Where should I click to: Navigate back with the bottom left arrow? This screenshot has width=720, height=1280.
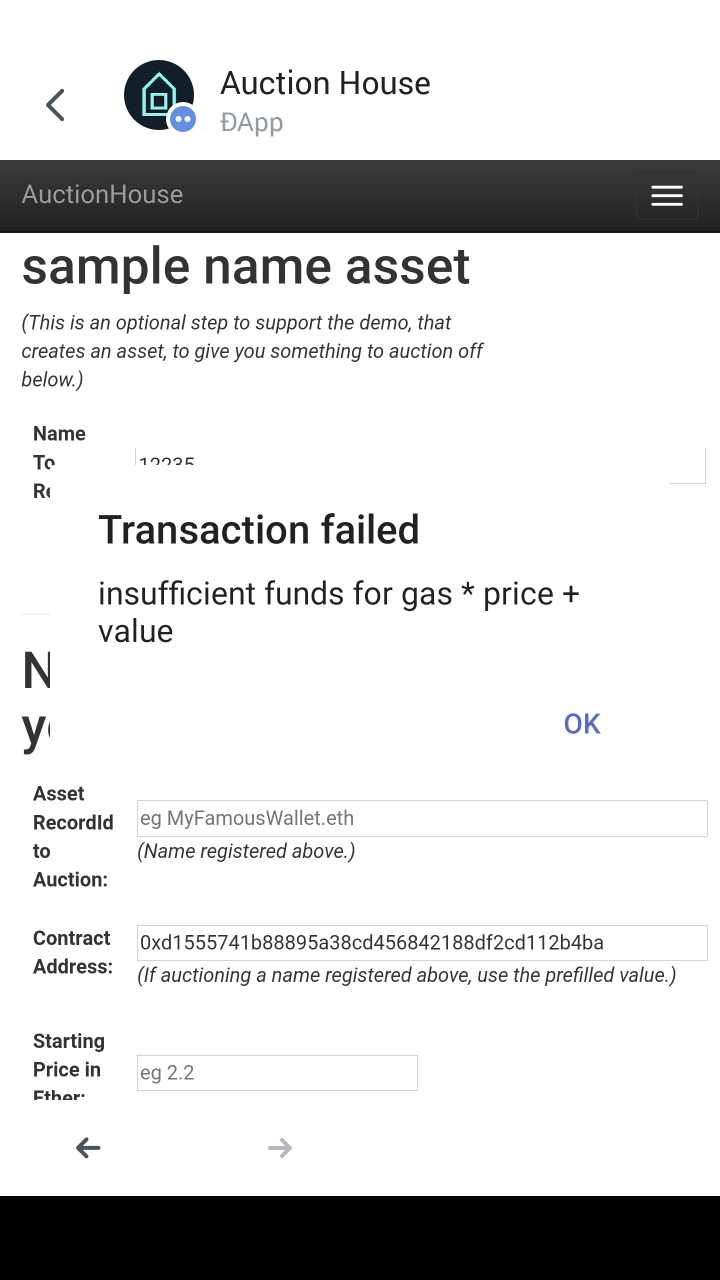[88, 1148]
